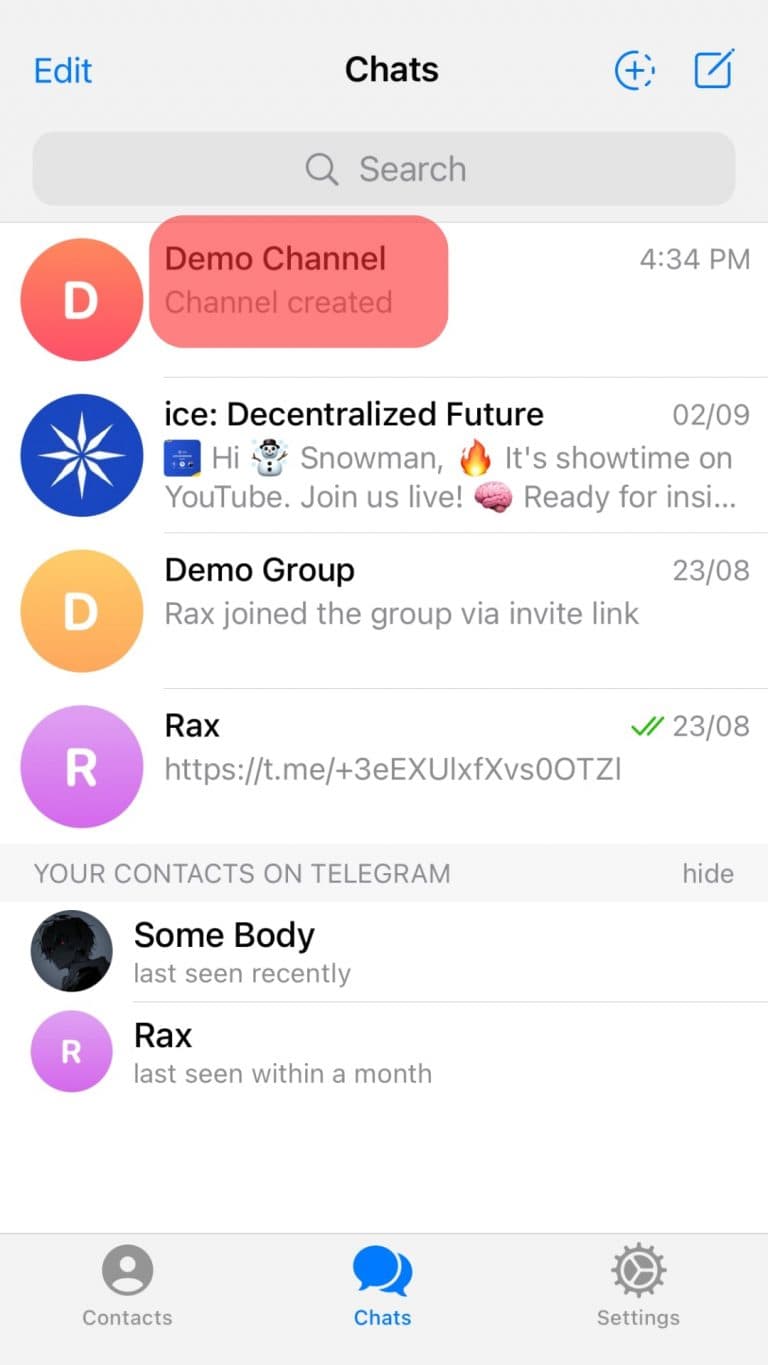The height and width of the screenshot is (1365, 768).
Task: Enter Edit mode for the chat list
Action: tap(62, 70)
